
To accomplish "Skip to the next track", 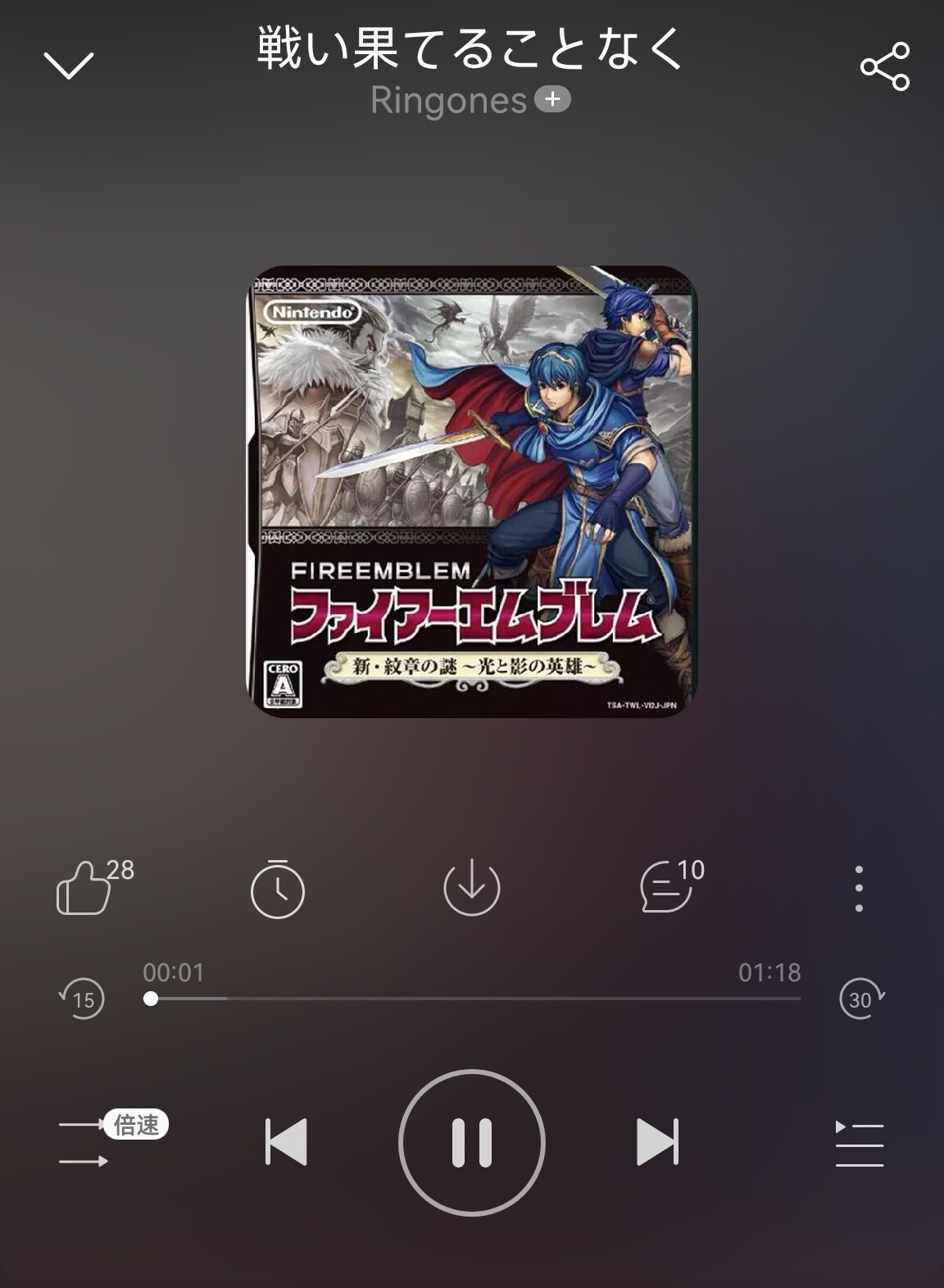I will pyautogui.click(x=657, y=1141).
